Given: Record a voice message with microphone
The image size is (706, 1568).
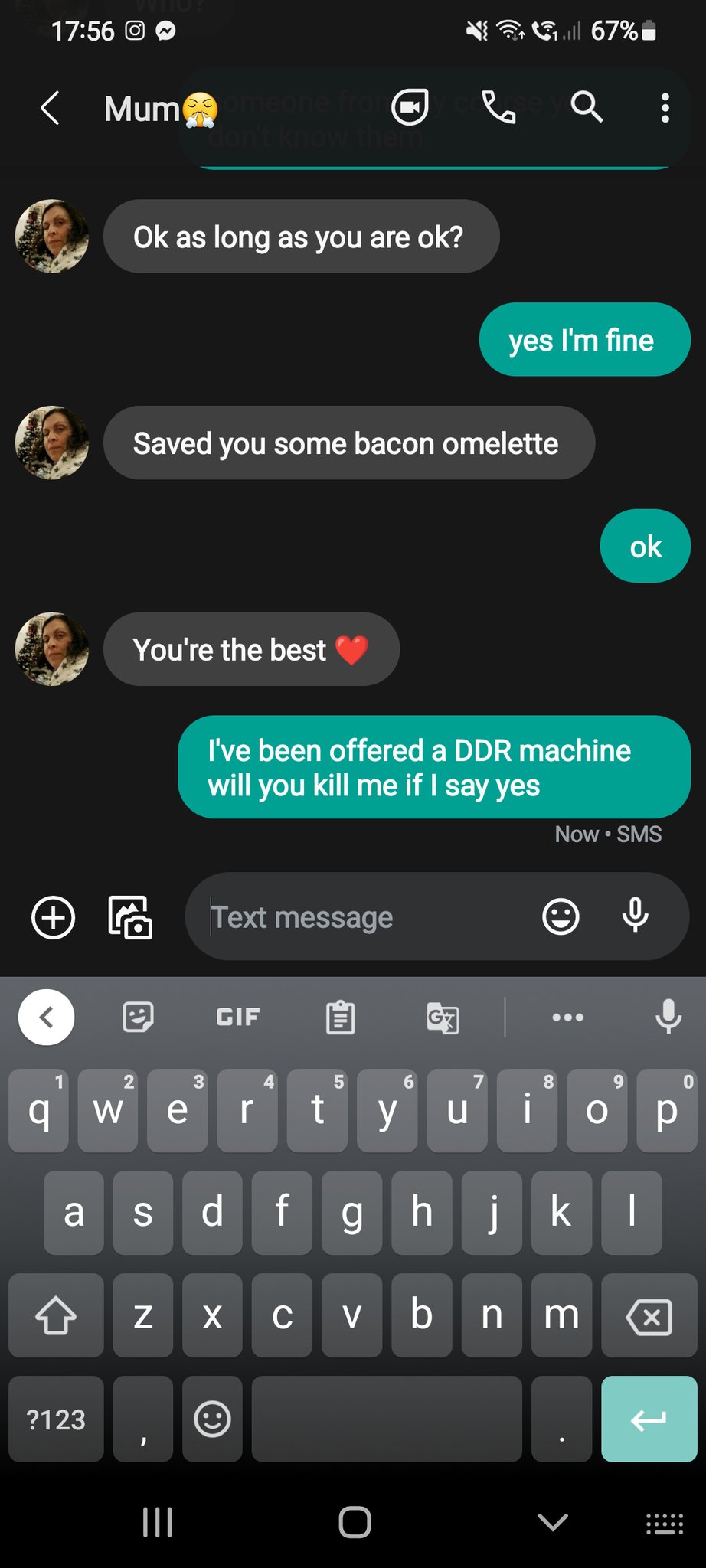Looking at the screenshot, I should click(x=635, y=915).
